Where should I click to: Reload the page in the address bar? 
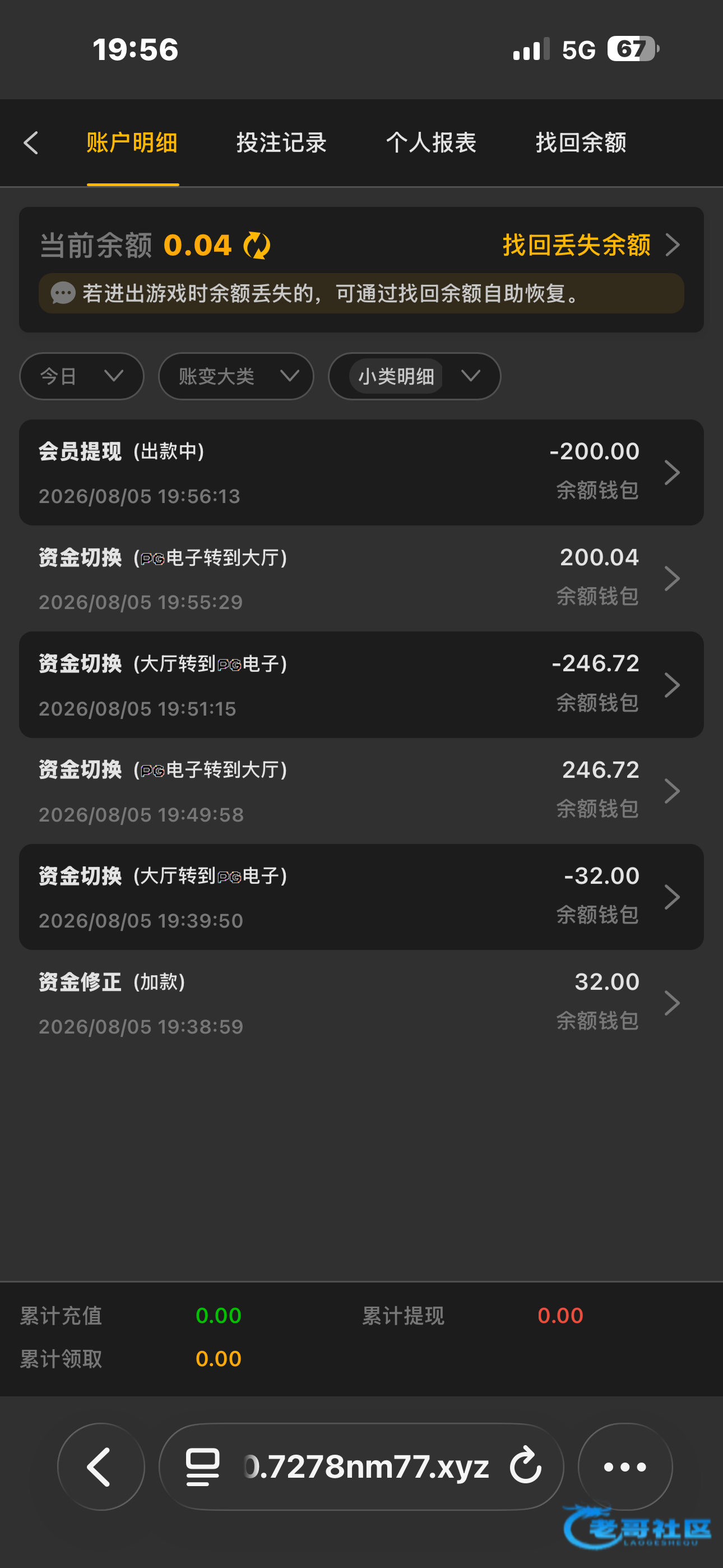click(525, 1466)
